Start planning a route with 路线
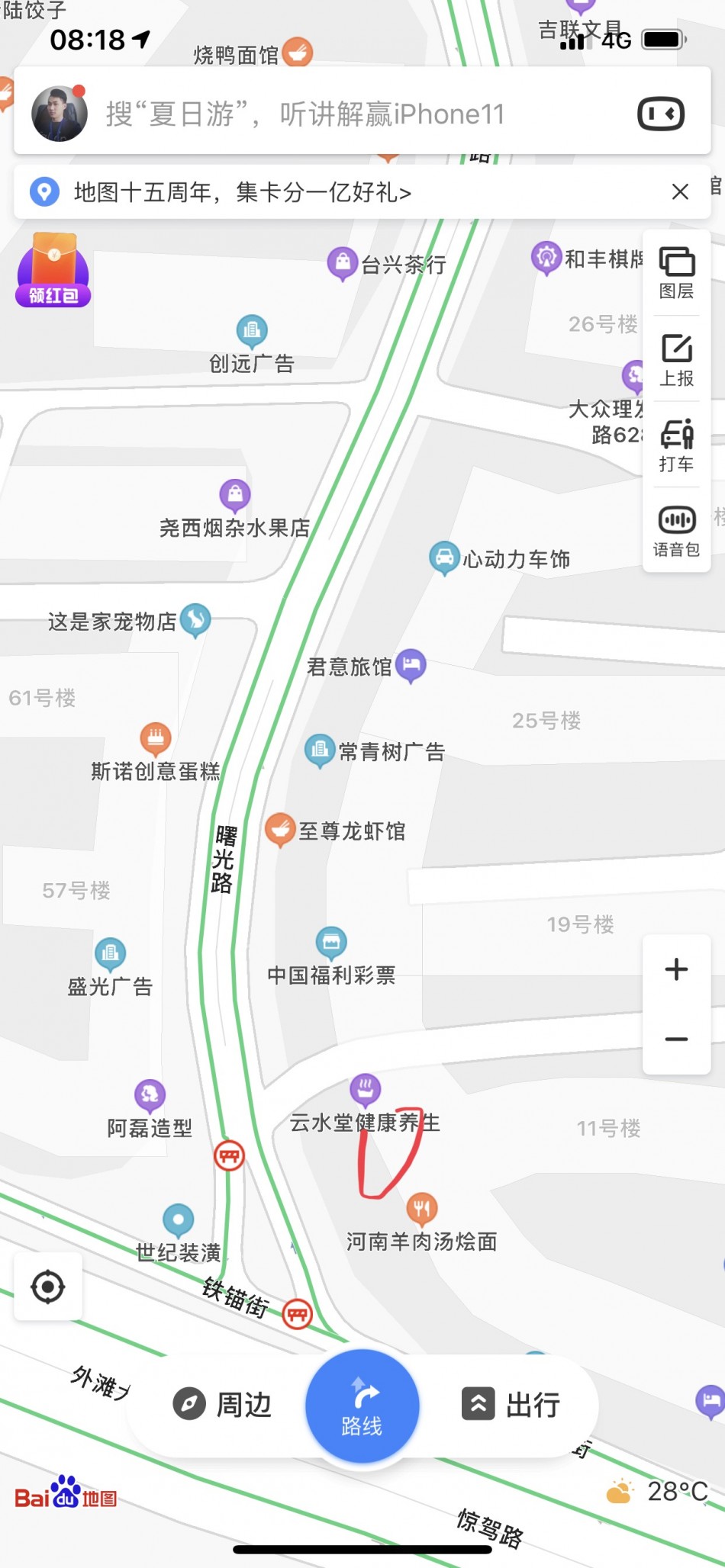 (362, 1406)
